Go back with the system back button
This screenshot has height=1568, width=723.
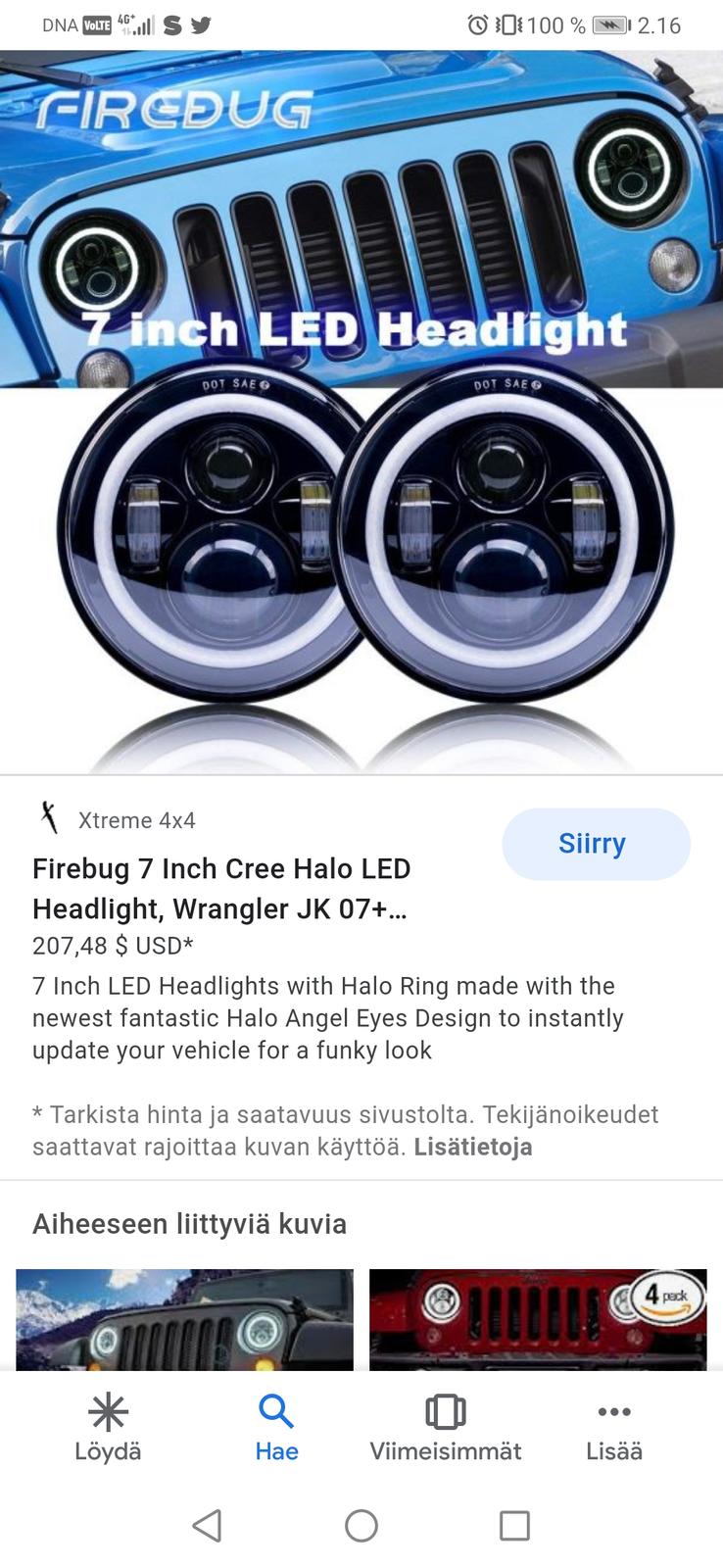point(207,1526)
